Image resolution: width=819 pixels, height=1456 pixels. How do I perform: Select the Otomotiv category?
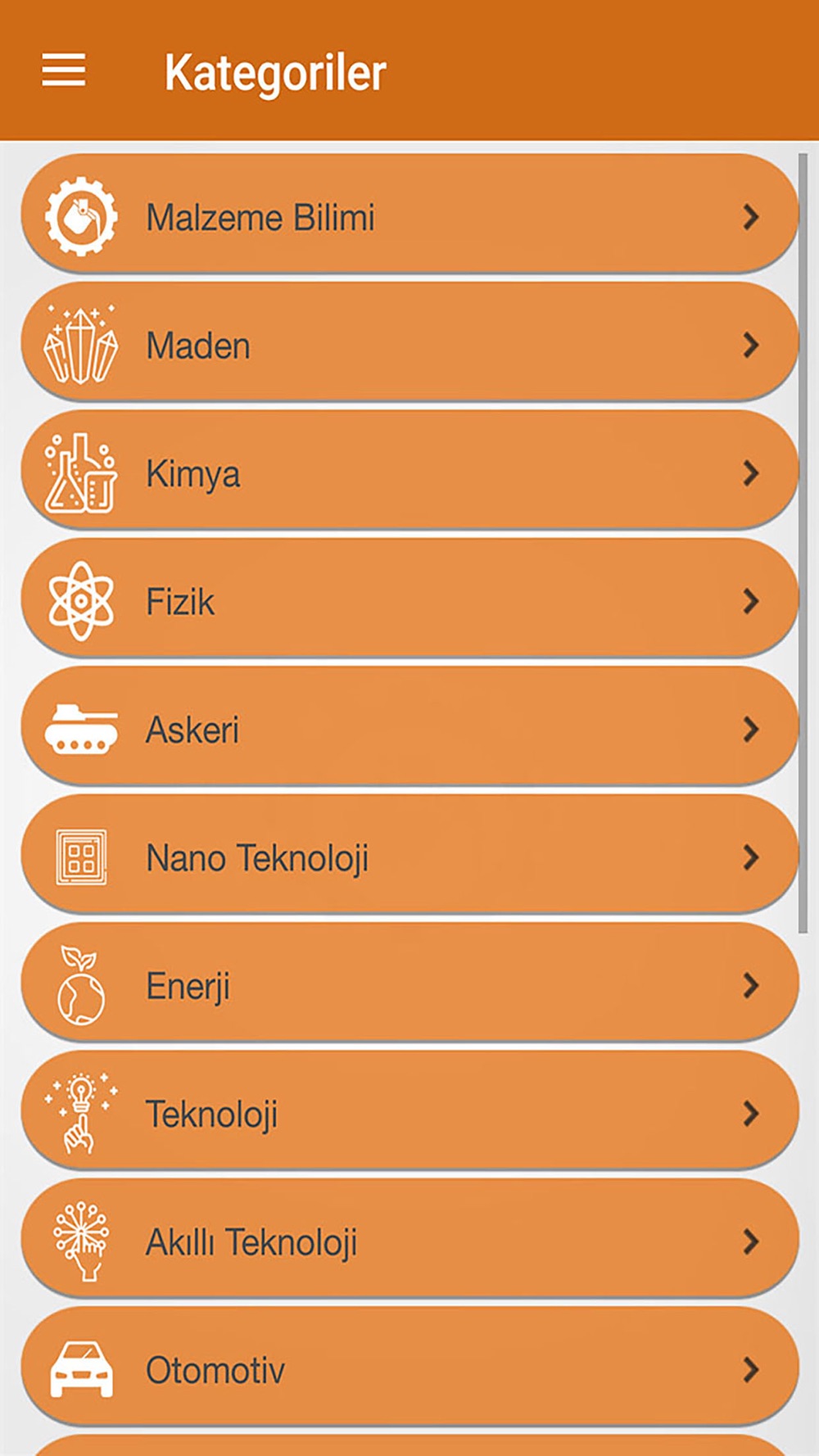point(409,1368)
